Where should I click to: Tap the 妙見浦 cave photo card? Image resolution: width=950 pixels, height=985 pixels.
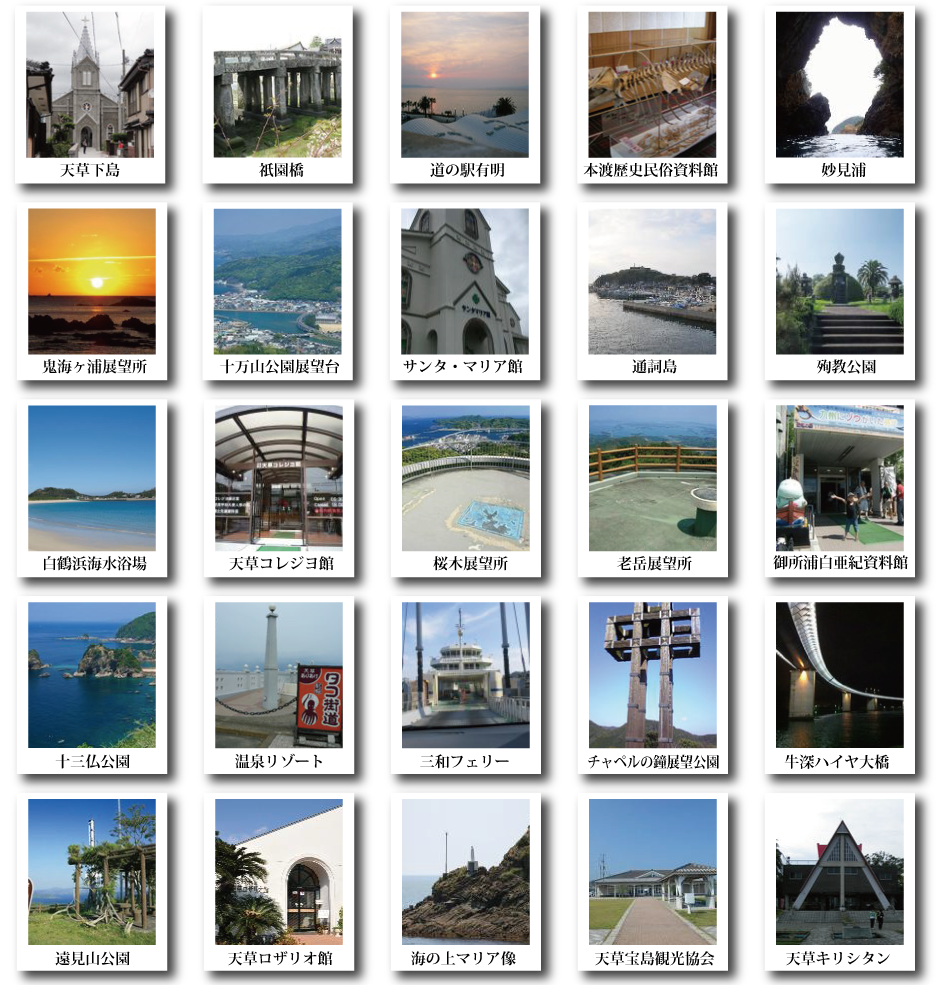(x=839, y=94)
